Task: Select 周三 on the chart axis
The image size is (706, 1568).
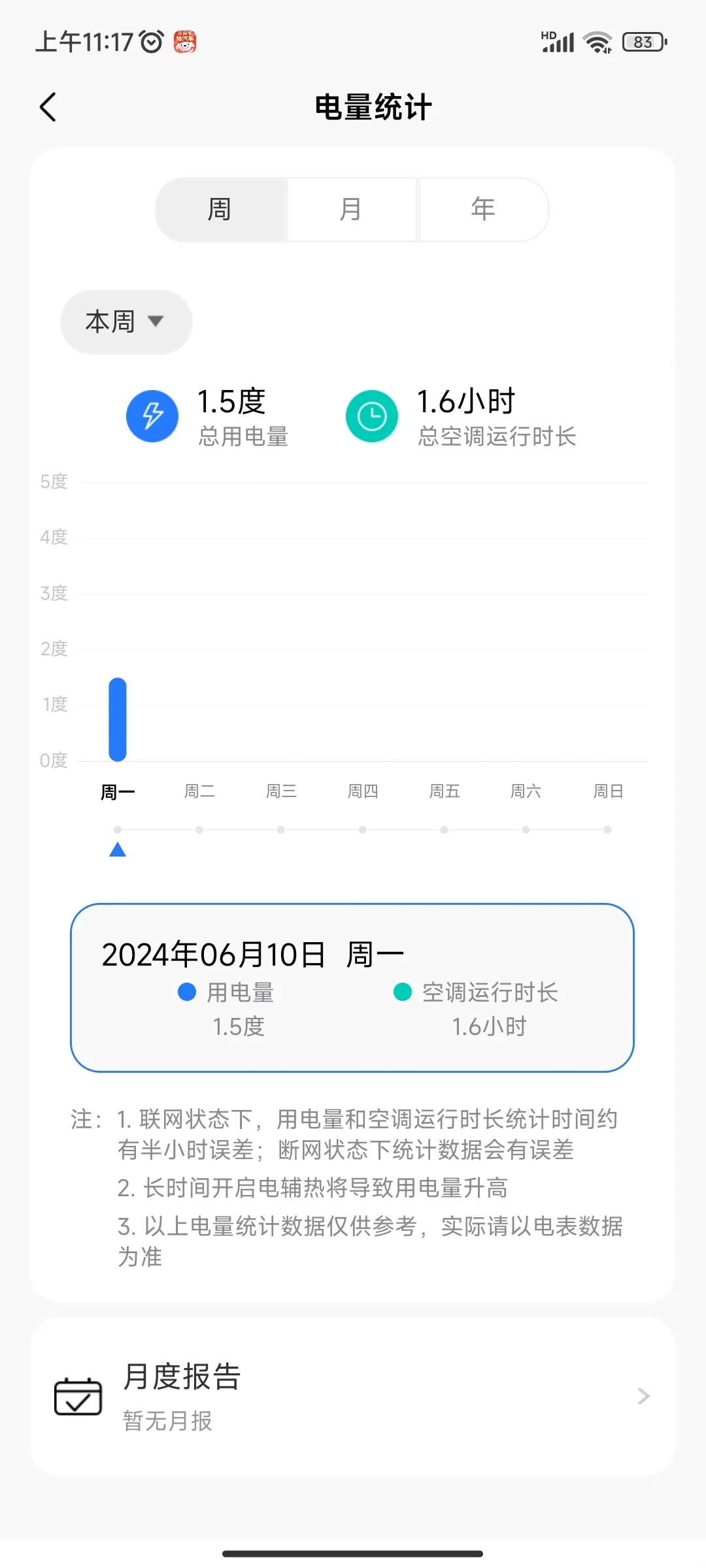Action: click(281, 792)
